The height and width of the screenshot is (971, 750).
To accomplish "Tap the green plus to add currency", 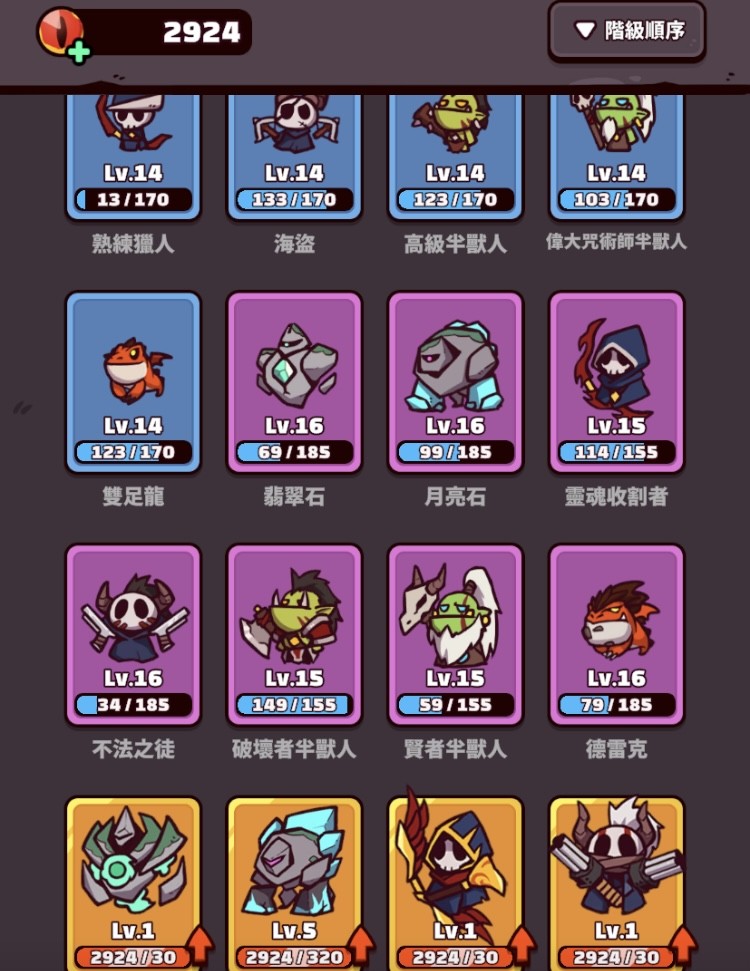I will (x=79, y=52).
